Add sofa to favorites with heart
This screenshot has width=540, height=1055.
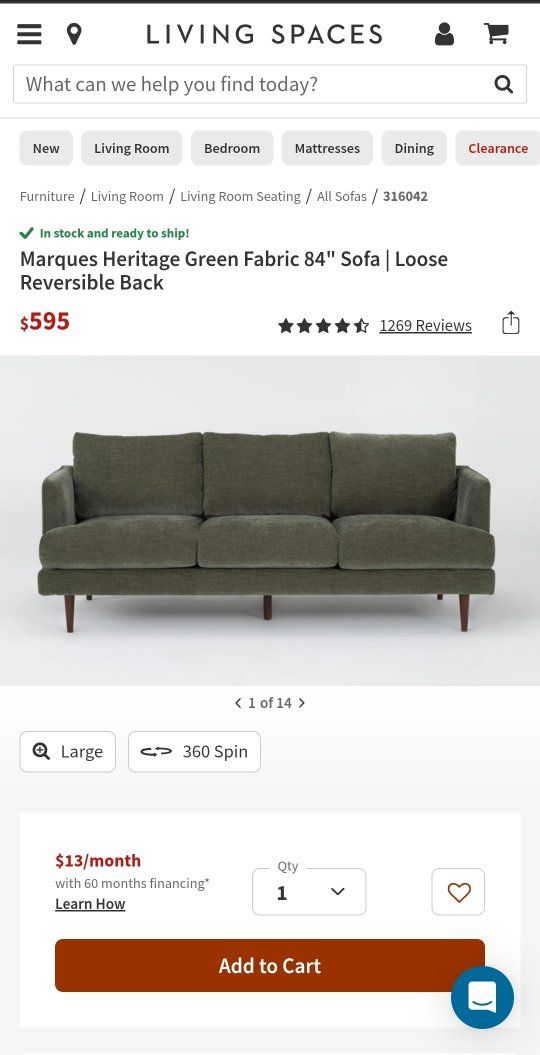click(x=458, y=892)
